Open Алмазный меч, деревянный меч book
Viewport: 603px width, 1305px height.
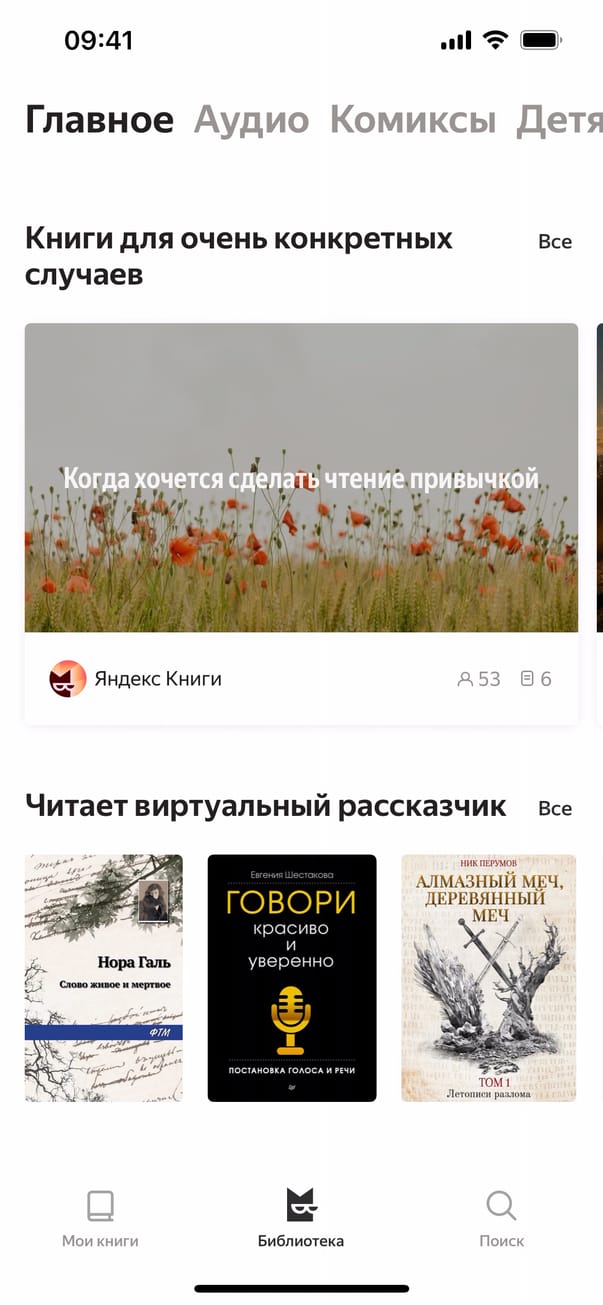[x=488, y=977]
